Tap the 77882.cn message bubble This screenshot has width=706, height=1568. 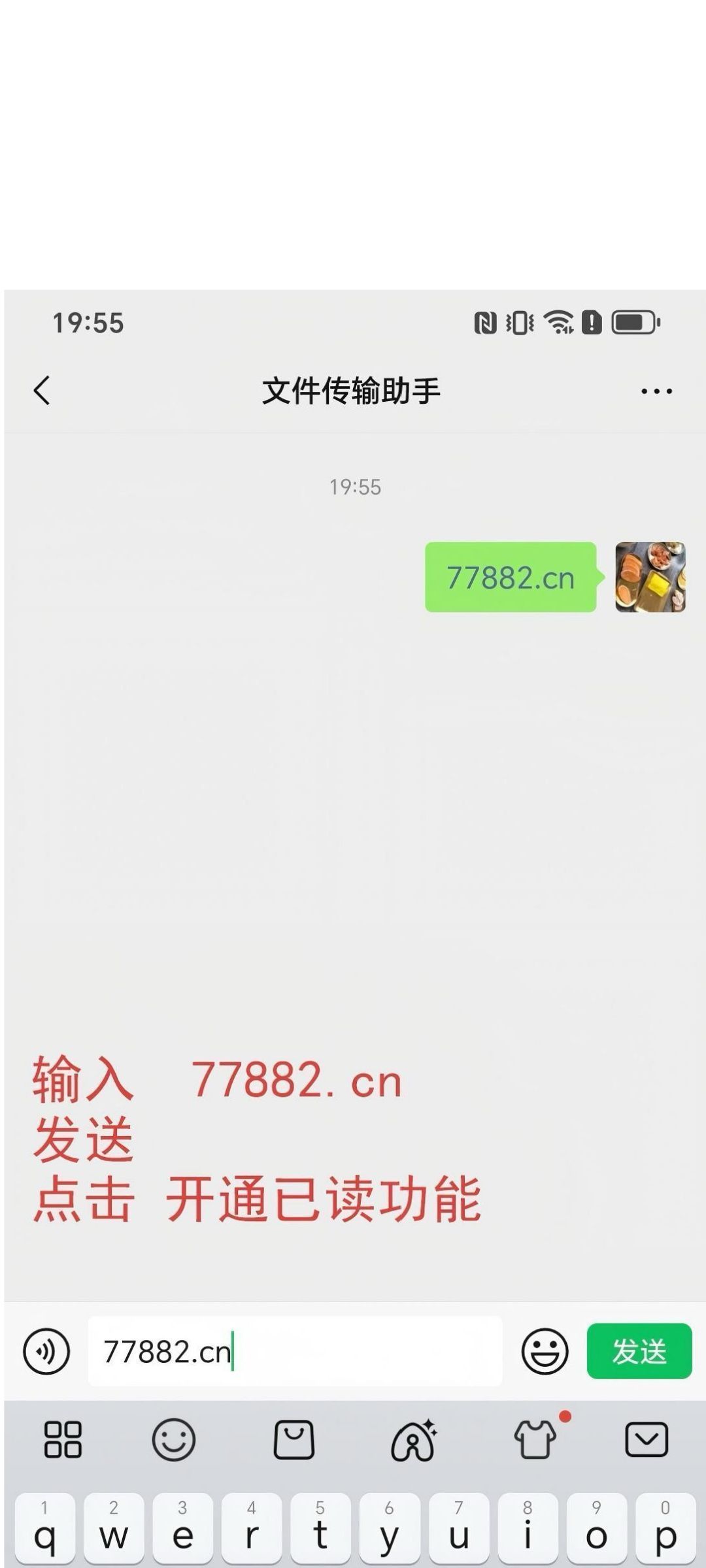(x=511, y=578)
